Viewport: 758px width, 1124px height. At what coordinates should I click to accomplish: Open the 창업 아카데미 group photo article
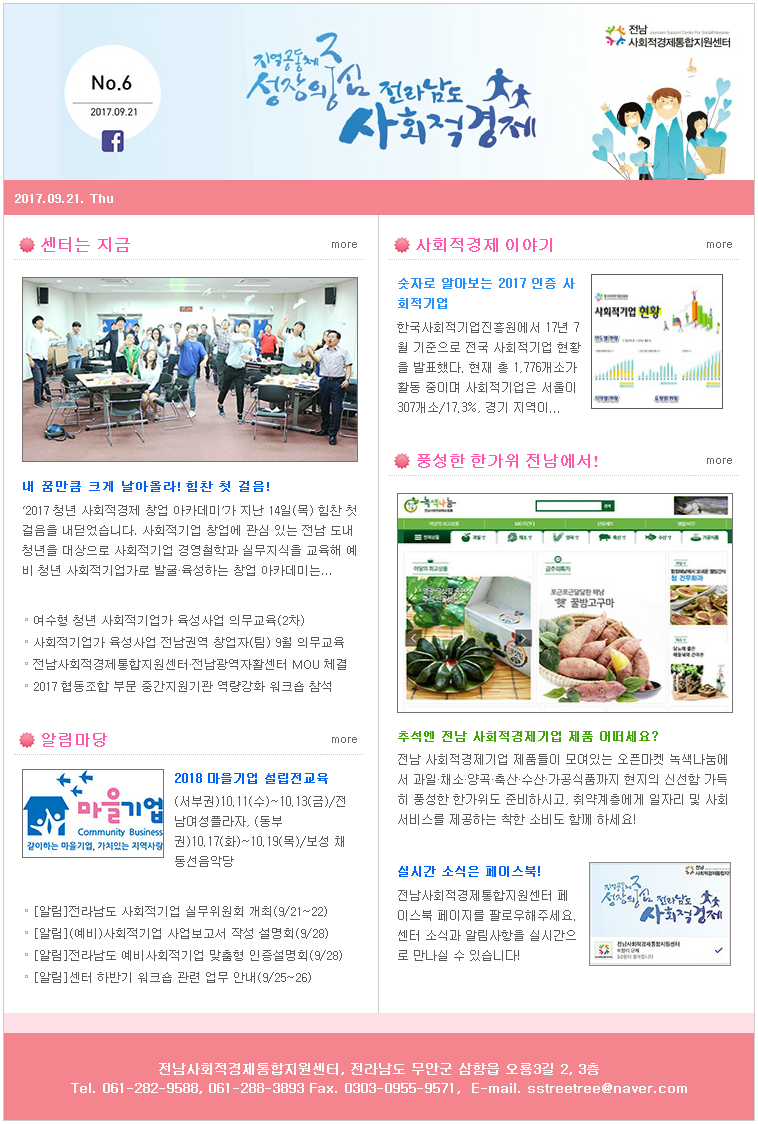190,369
